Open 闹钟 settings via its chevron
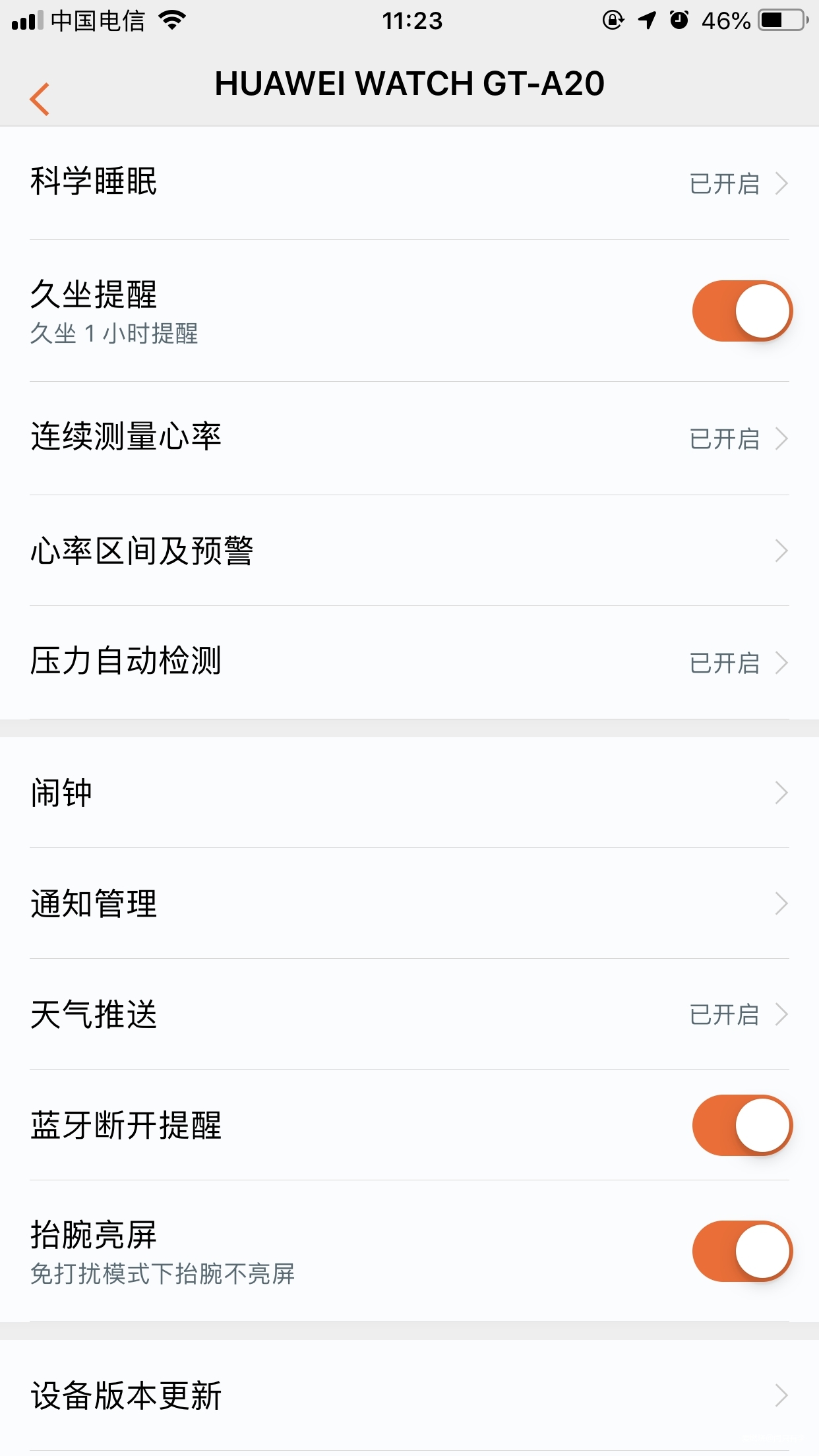The height and width of the screenshot is (1456, 819). tap(781, 793)
